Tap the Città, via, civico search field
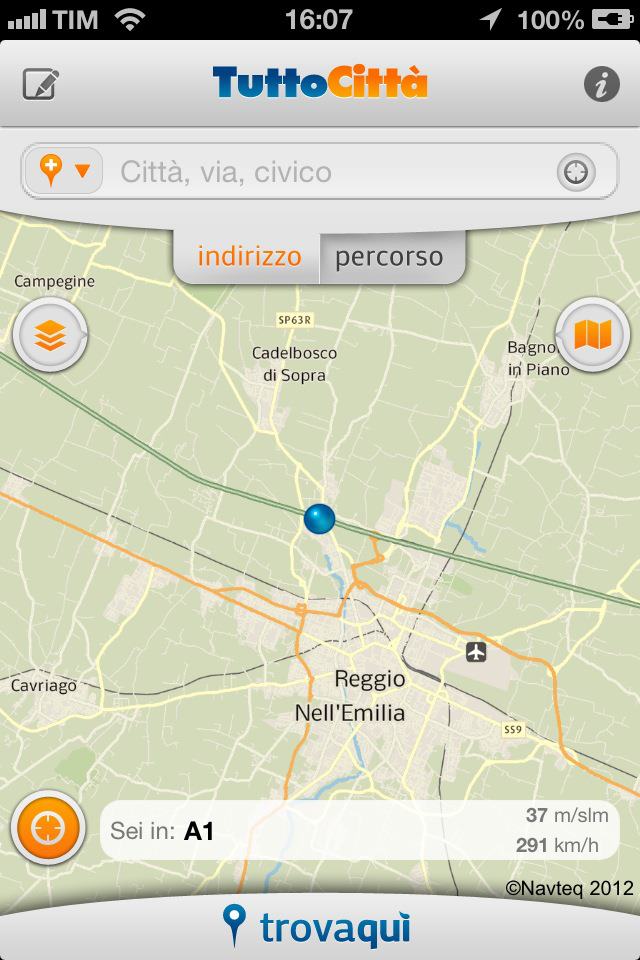 [330, 172]
